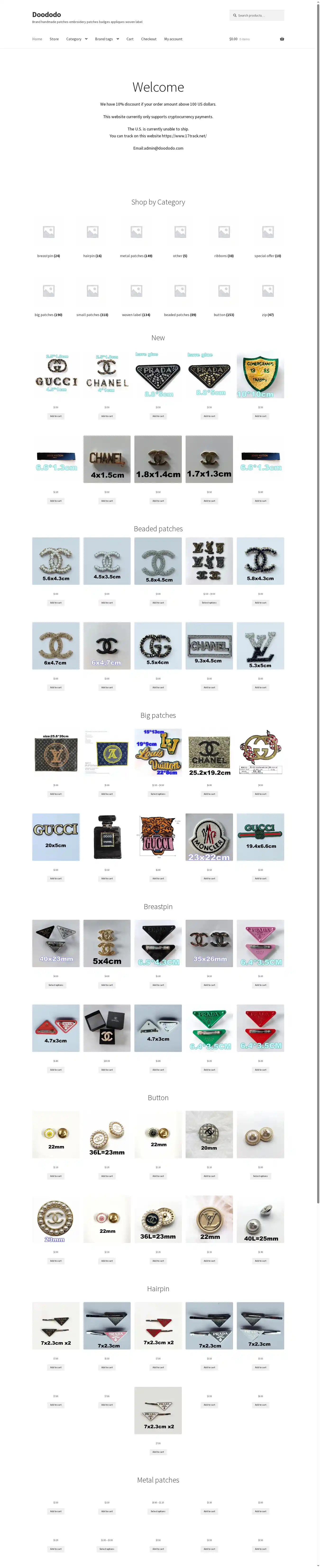320x1568 pixels.
Task: Expand the Category dropdown menu
Action: 77,39
